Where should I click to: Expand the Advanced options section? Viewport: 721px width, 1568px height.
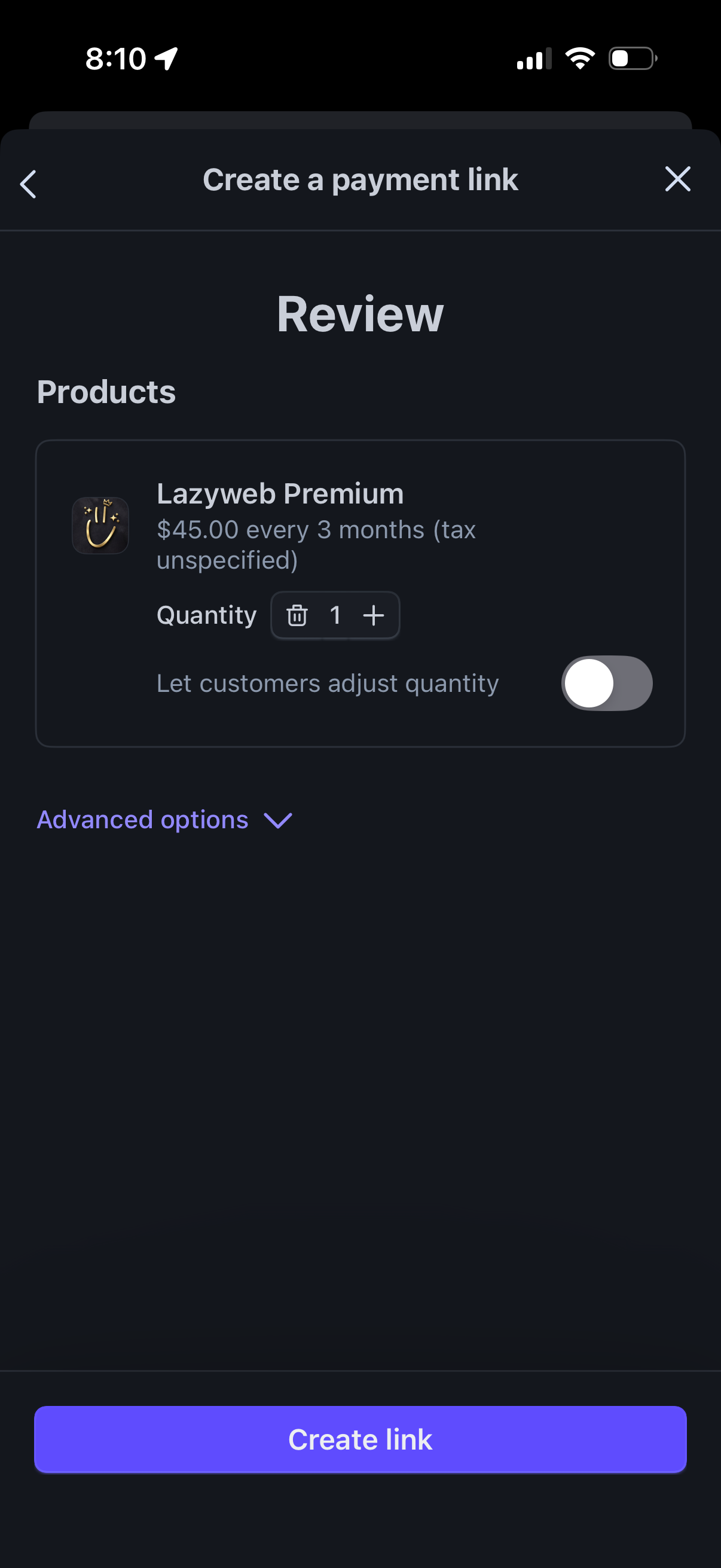[142, 819]
